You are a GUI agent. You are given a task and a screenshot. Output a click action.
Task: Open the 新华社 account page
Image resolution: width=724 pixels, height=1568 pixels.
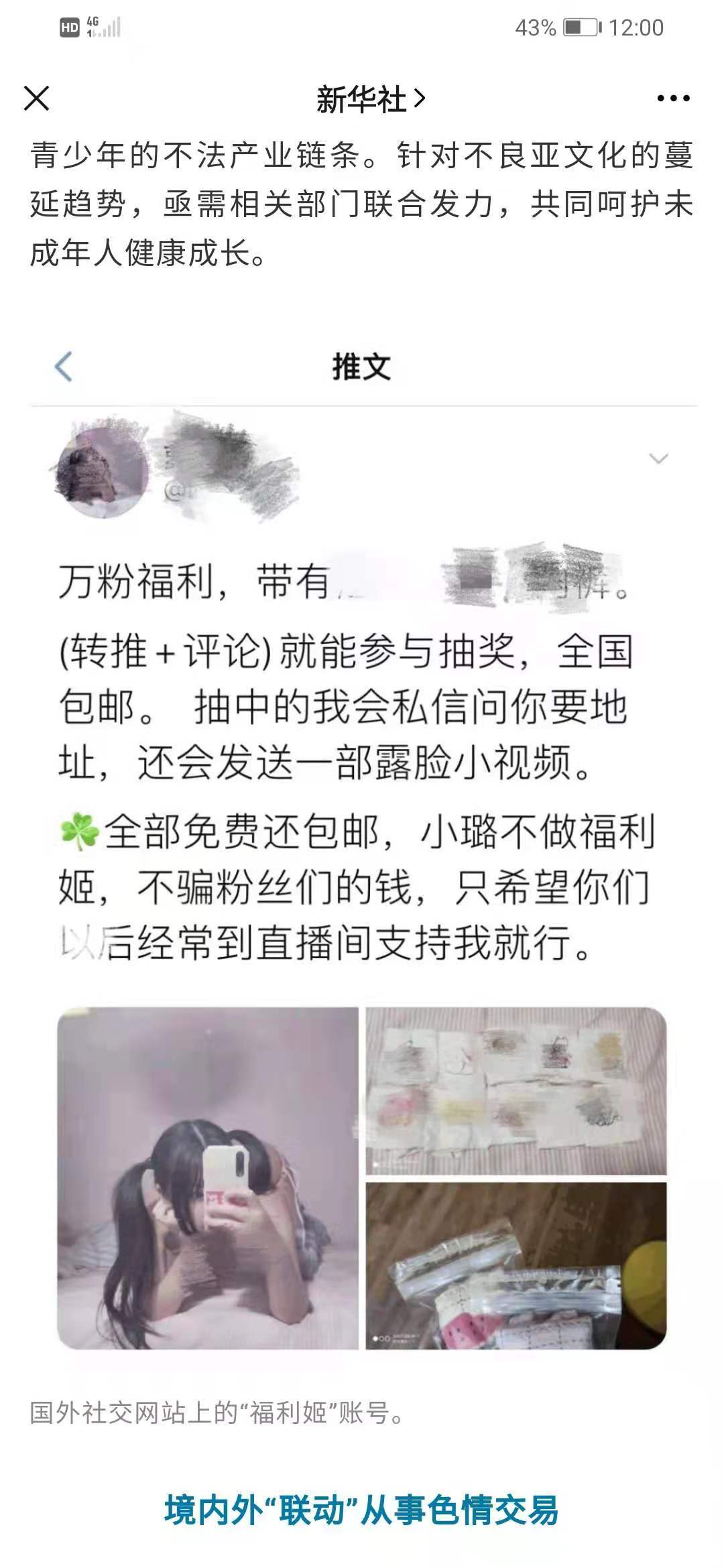click(370, 99)
